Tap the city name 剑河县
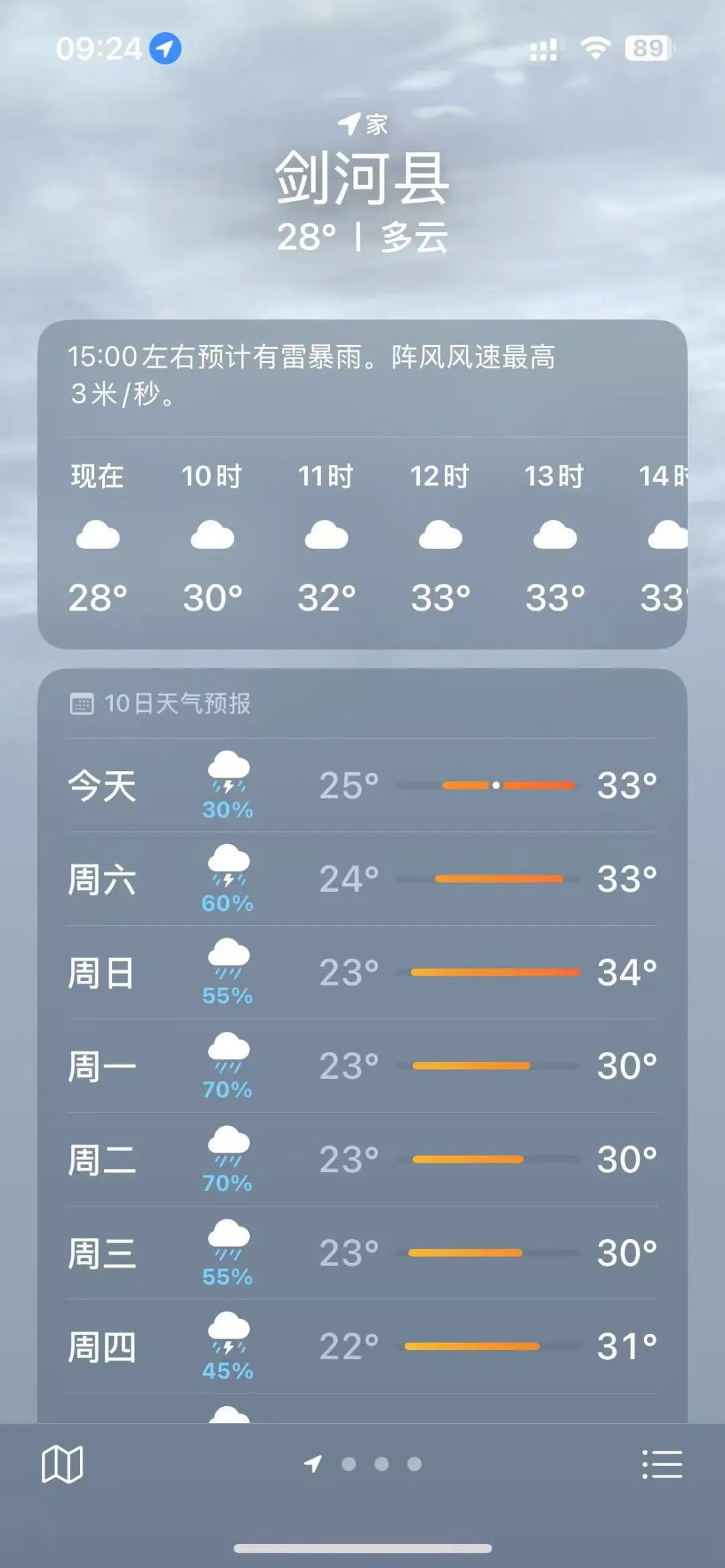This screenshot has width=725, height=1568. [362, 181]
